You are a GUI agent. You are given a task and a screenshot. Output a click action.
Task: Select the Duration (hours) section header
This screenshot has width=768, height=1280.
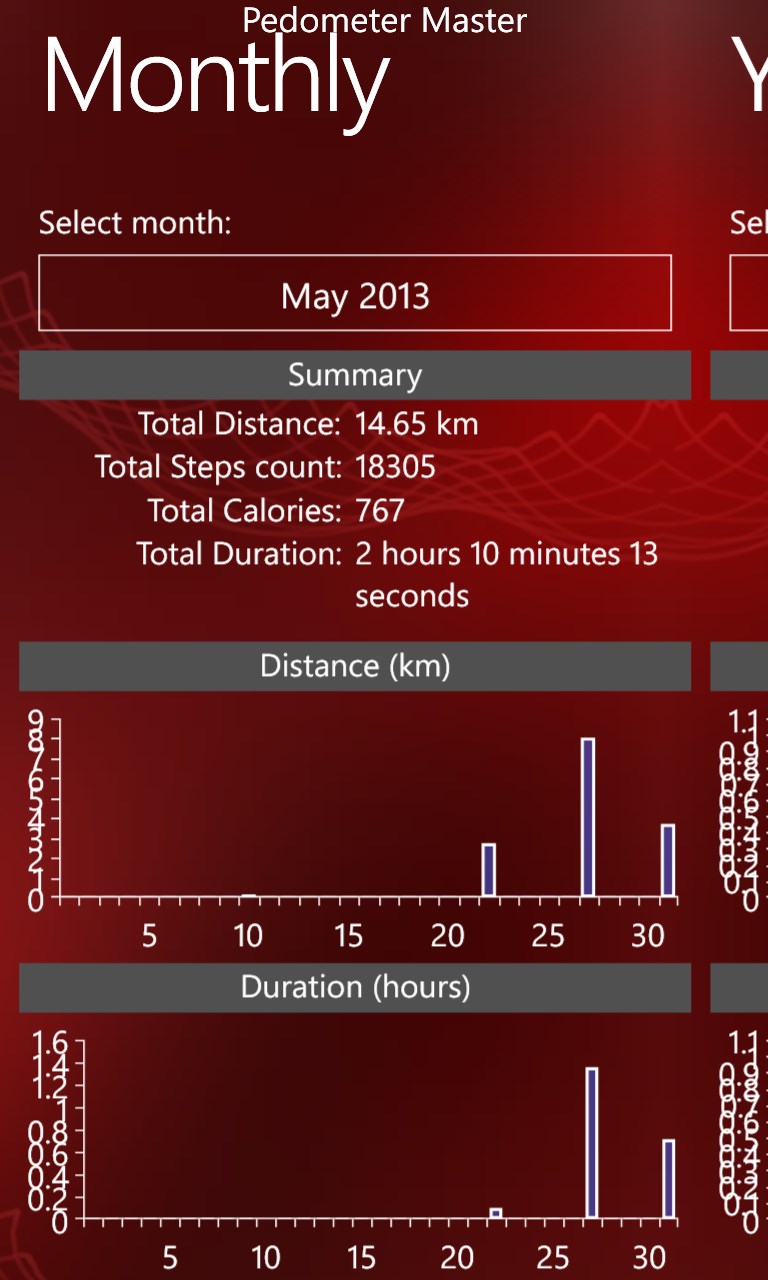(x=354, y=986)
